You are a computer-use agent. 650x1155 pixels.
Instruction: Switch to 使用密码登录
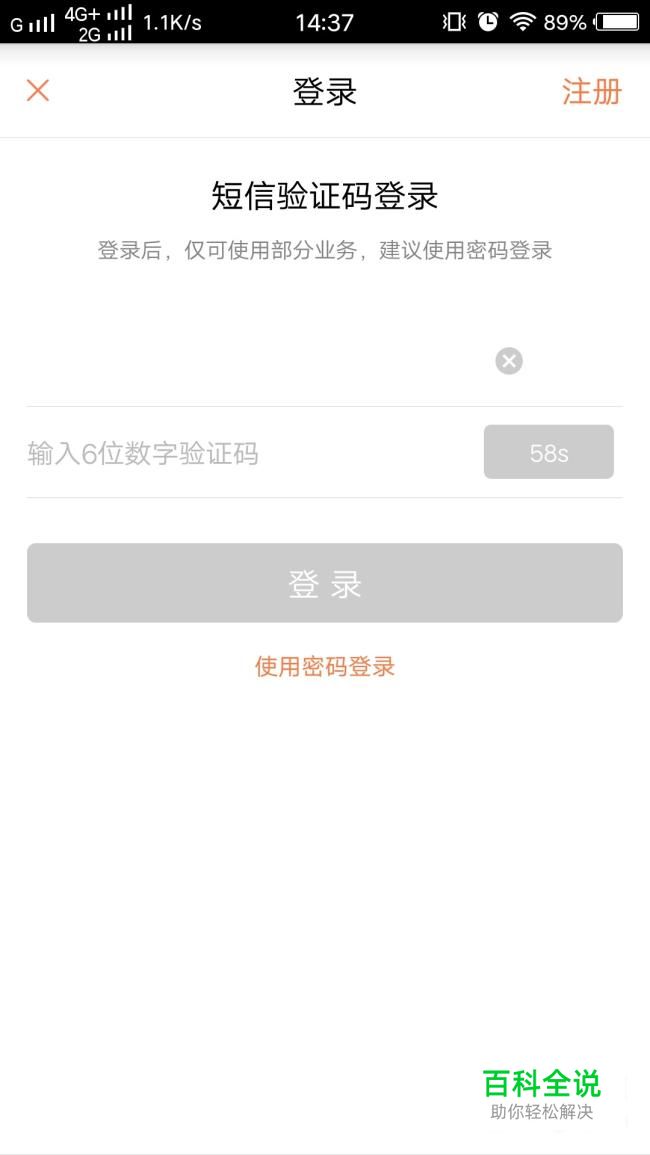325,667
